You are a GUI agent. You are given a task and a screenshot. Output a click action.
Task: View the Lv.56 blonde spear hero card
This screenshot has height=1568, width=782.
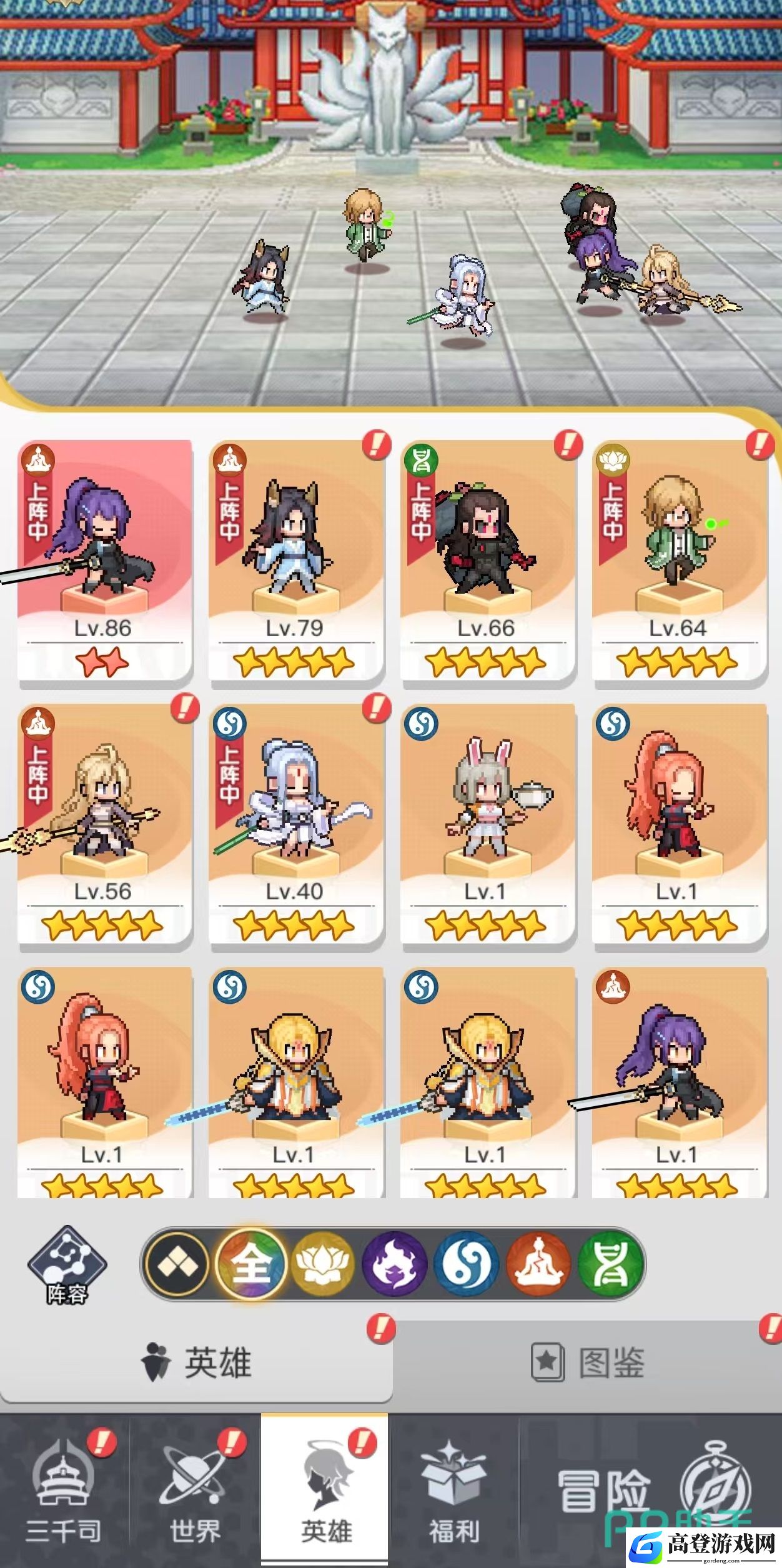[104, 823]
